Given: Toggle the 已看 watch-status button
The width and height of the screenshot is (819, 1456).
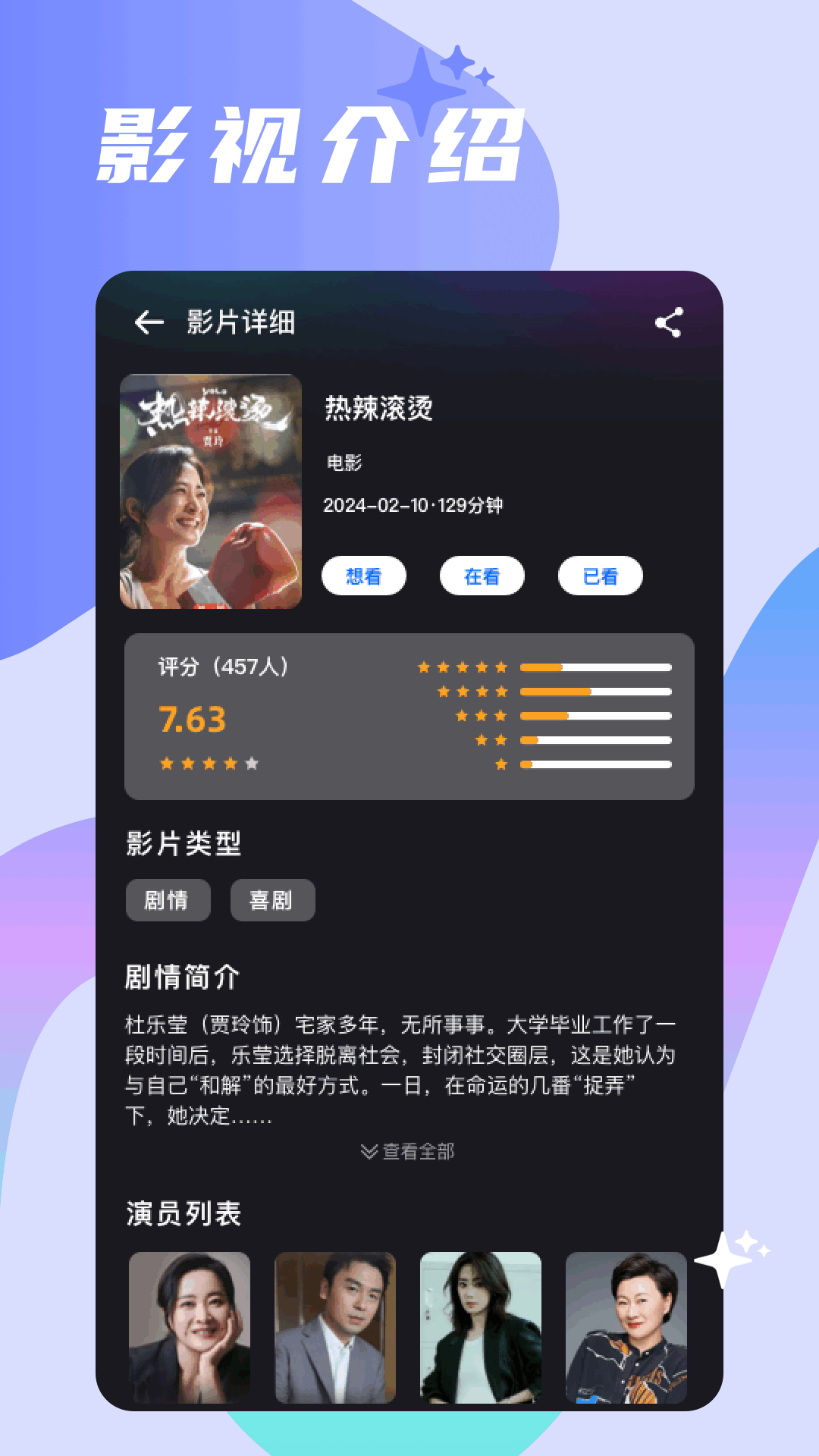Looking at the screenshot, I should 600,576.
